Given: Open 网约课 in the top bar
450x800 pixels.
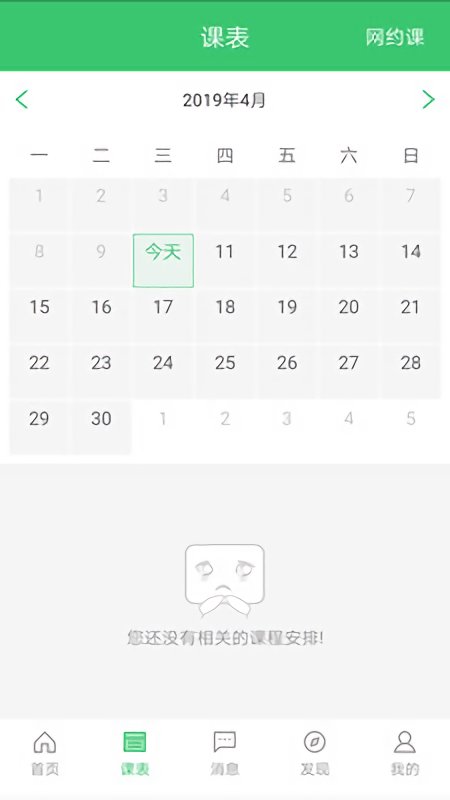Looking at the screenshot, I should pyautogui.click(x=395, y=37).
